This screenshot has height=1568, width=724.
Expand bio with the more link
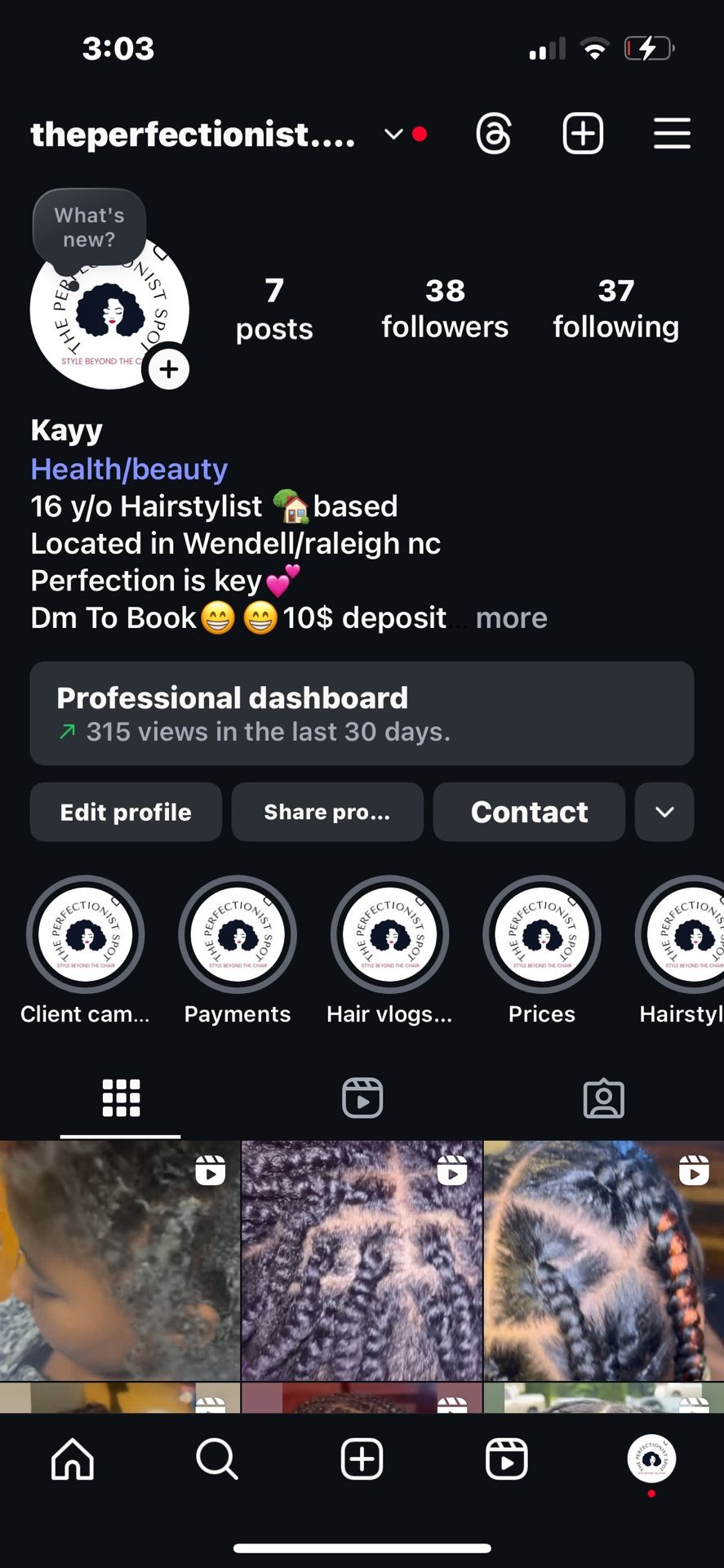tap(511, 618)
